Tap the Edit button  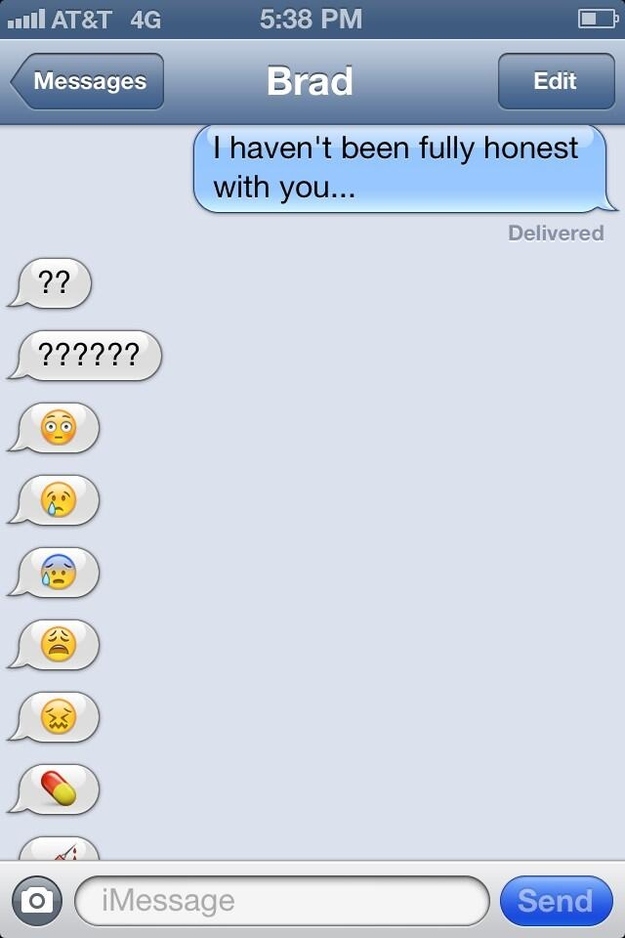[555, 82]
